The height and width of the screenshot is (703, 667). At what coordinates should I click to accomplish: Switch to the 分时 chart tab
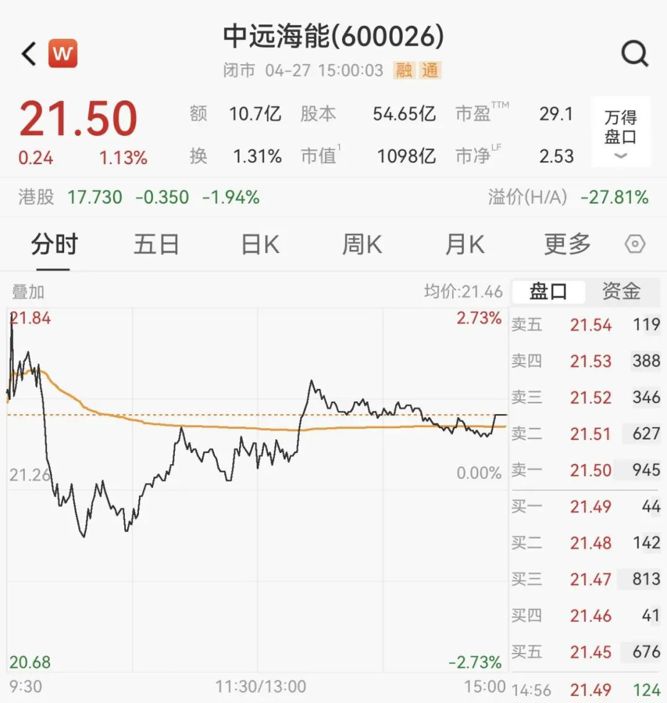(54, 244)
